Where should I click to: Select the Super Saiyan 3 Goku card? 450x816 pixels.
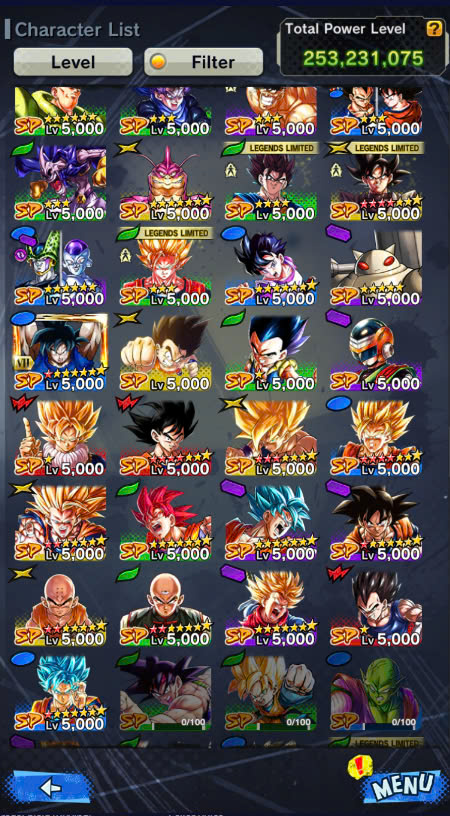click(60, 522)
